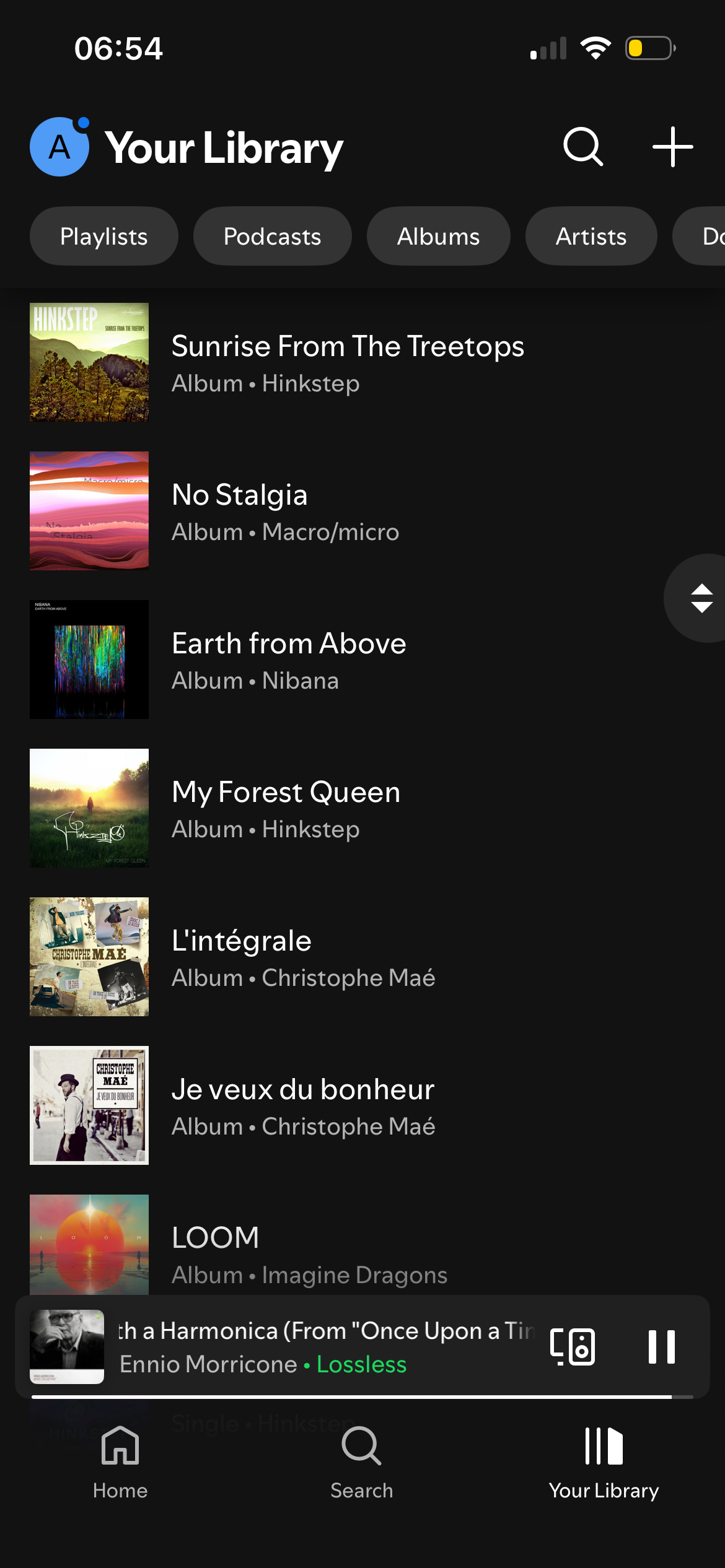Open Je veux du bonheur album
The image size is (725, 1568).
[302, 1106]
